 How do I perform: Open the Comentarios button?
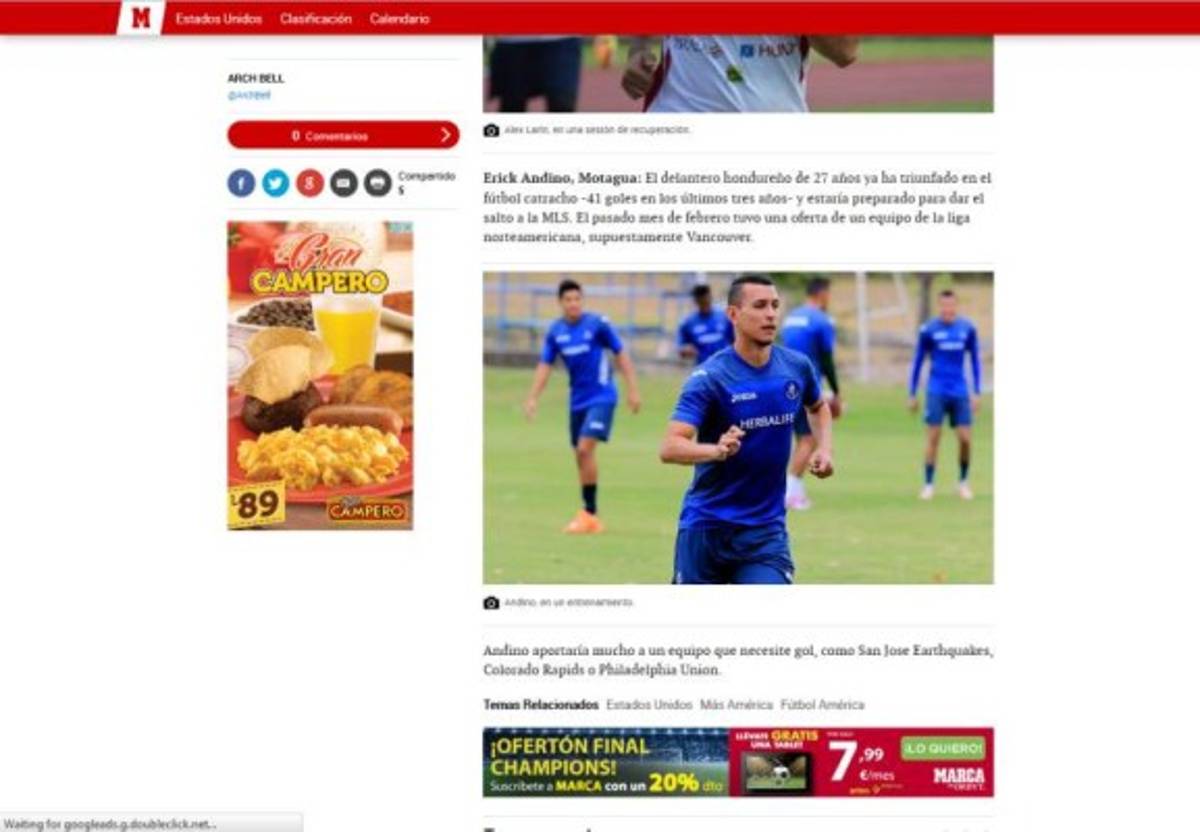click(x=343, y=135)
